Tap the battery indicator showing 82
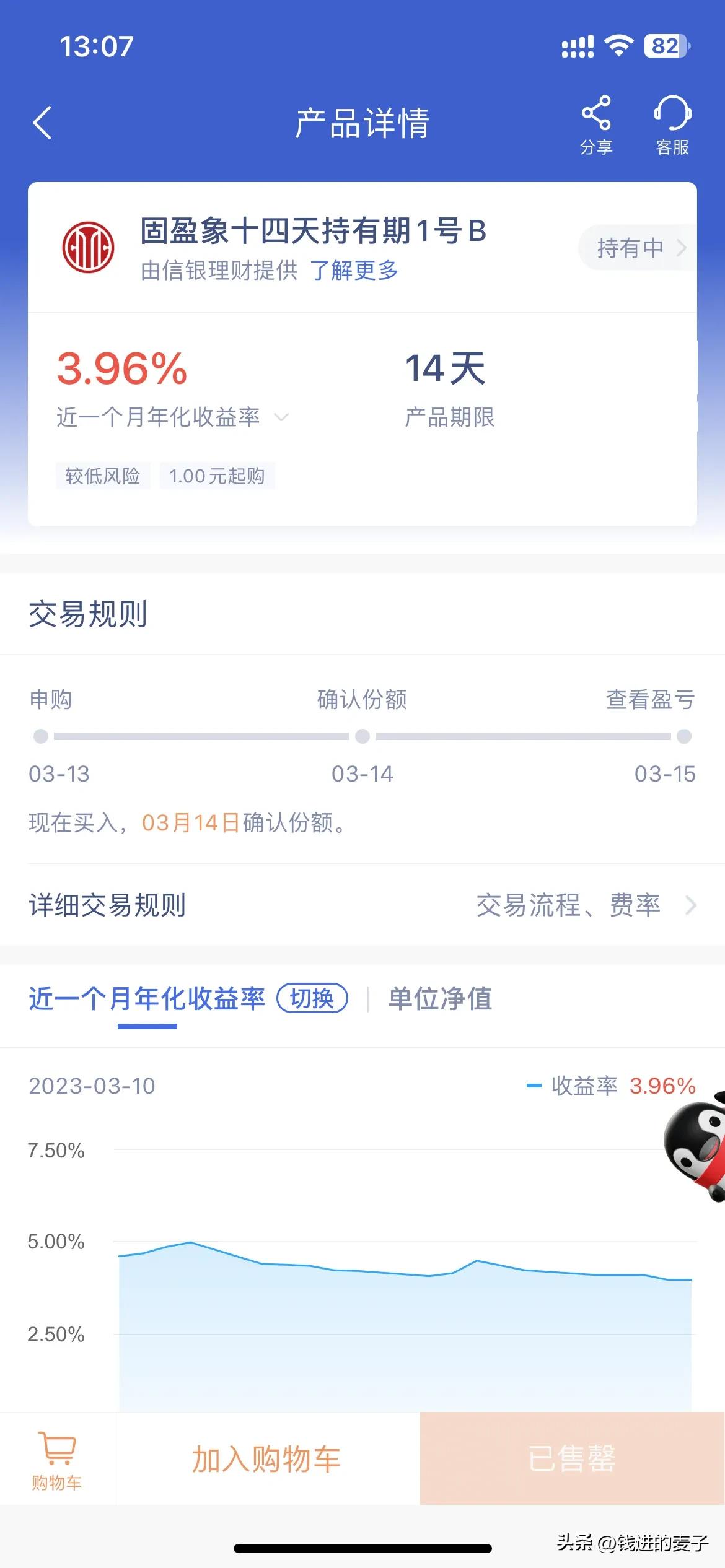 point(664,45)
